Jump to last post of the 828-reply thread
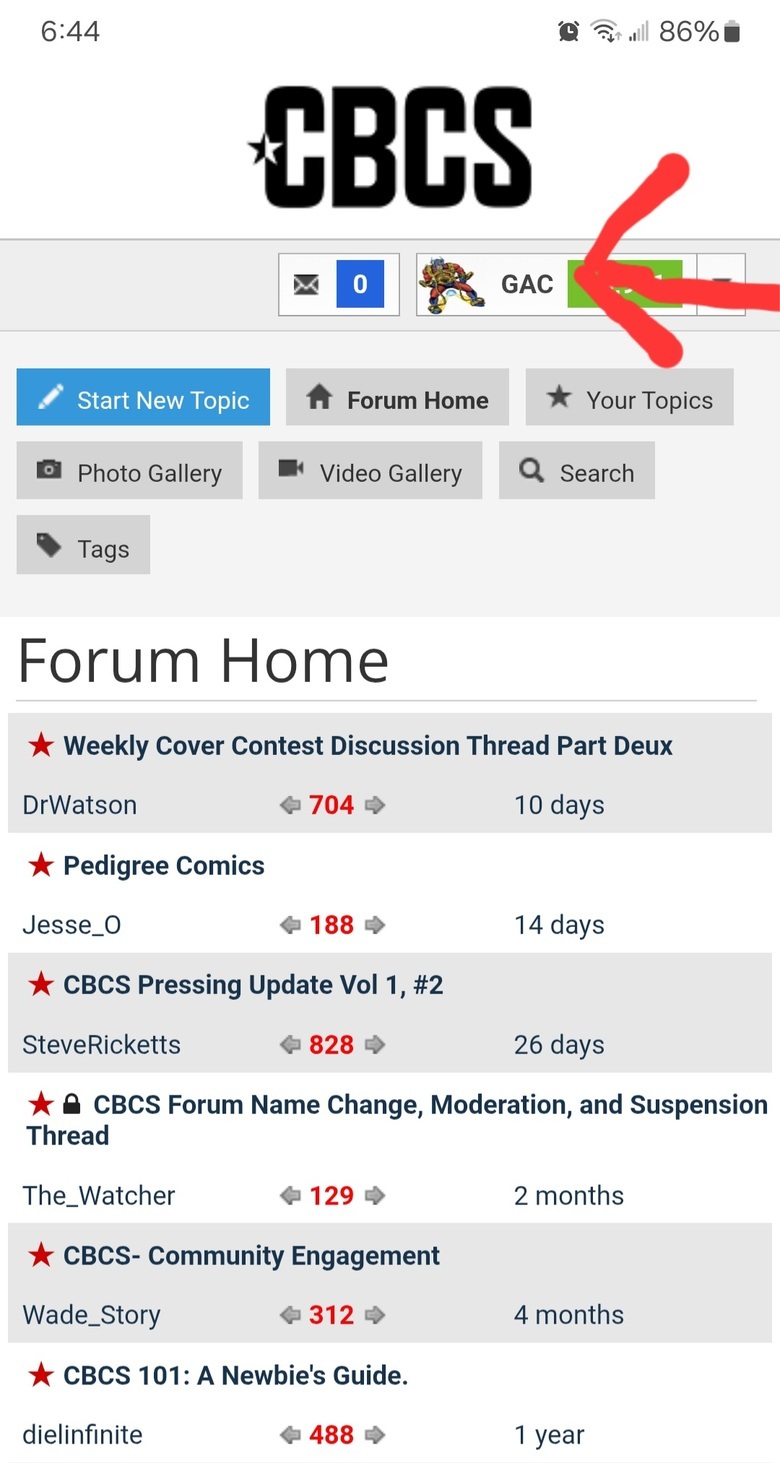The height and width of the screenshot is (1463, 780). pyautogui.click(x=375, y=1045)
